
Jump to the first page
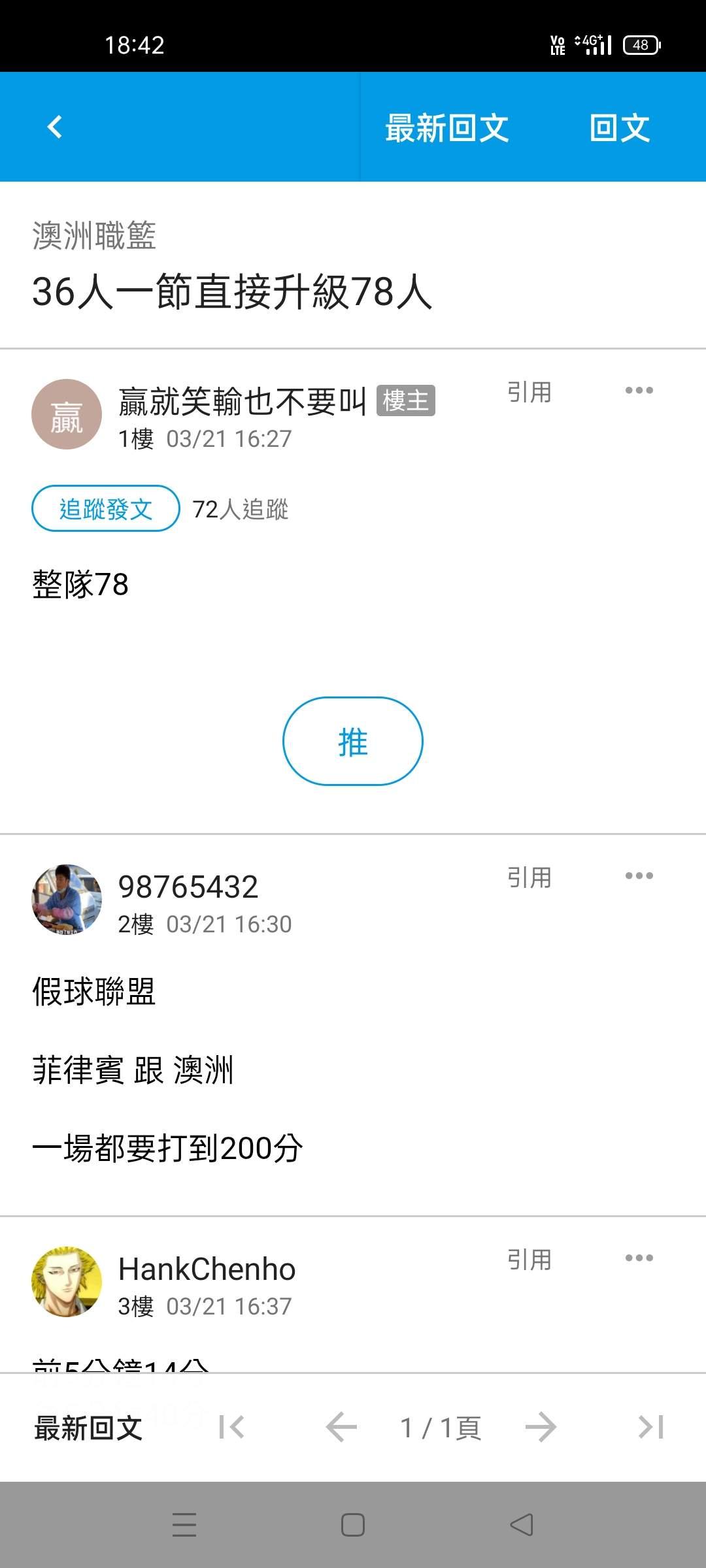tap(232, 1428)
